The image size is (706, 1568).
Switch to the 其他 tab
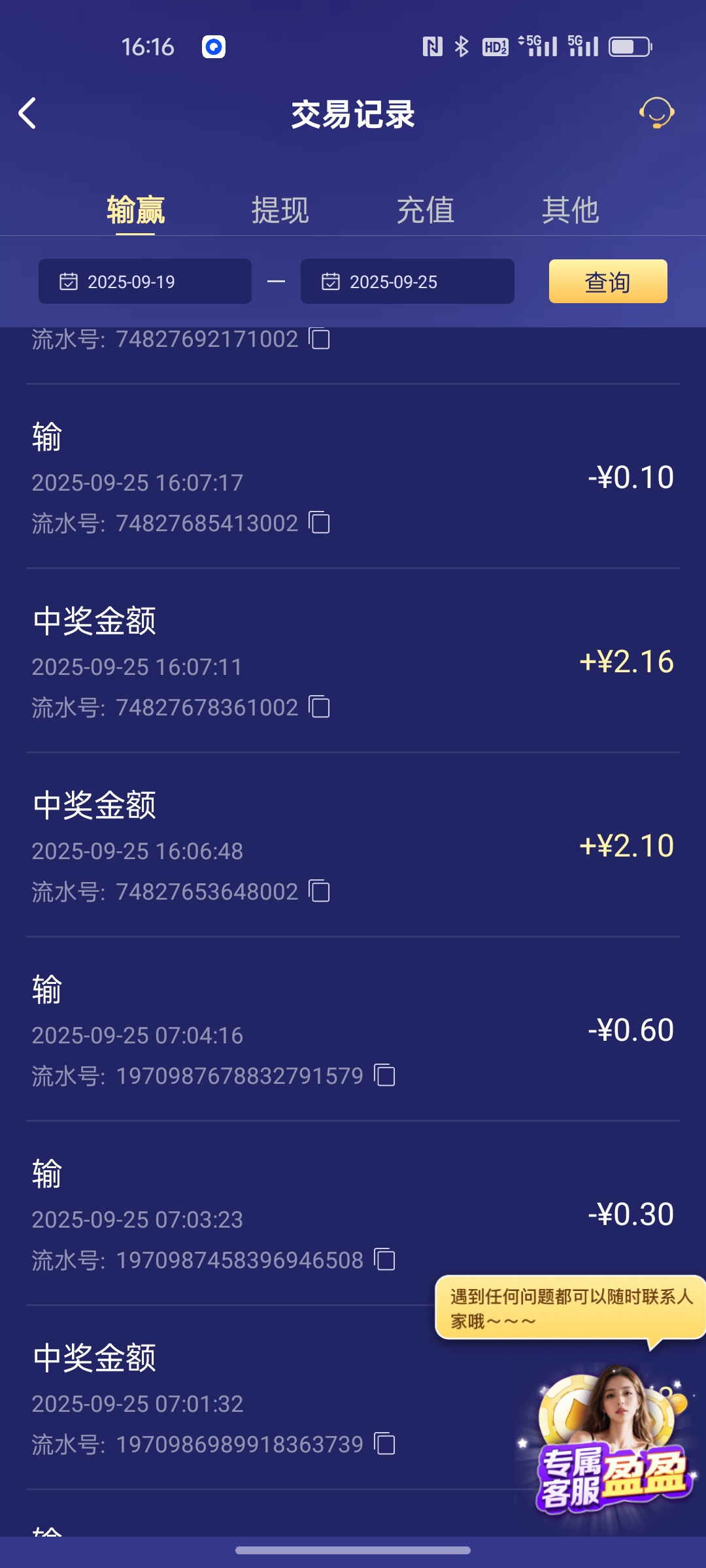[x=572, y=209]
